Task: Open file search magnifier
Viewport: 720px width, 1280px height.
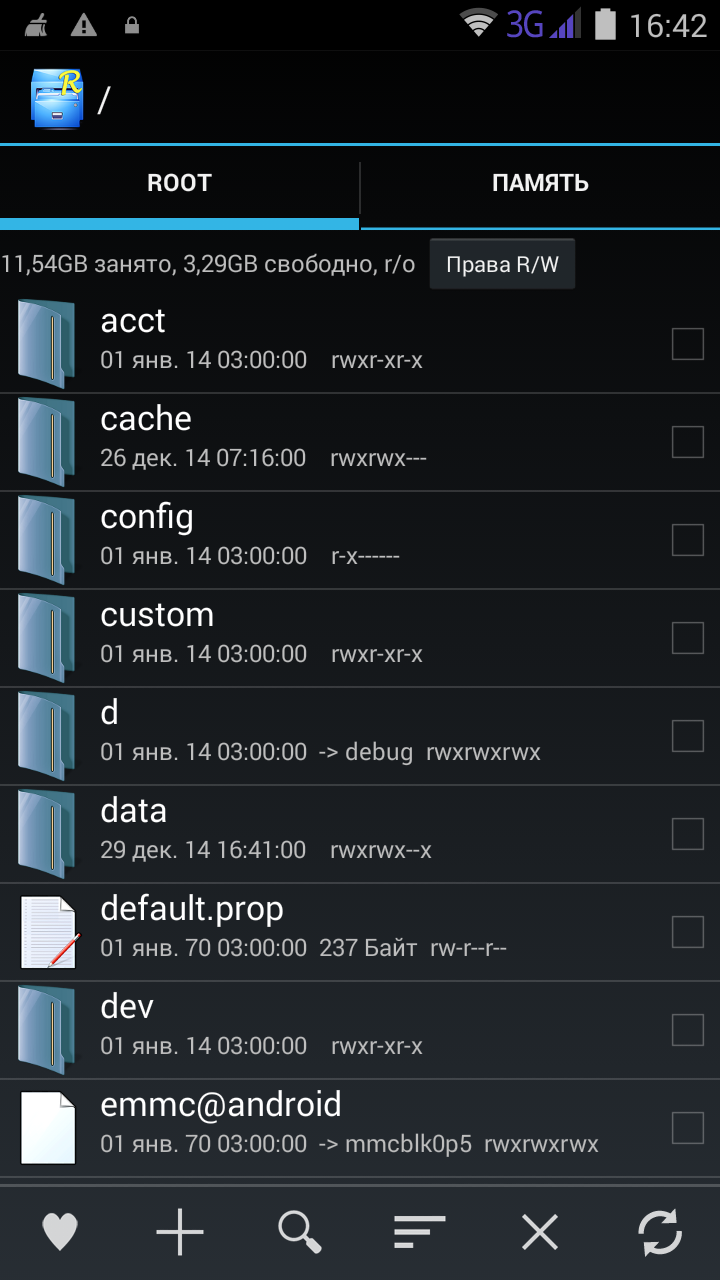Action: pos(300,1232)
